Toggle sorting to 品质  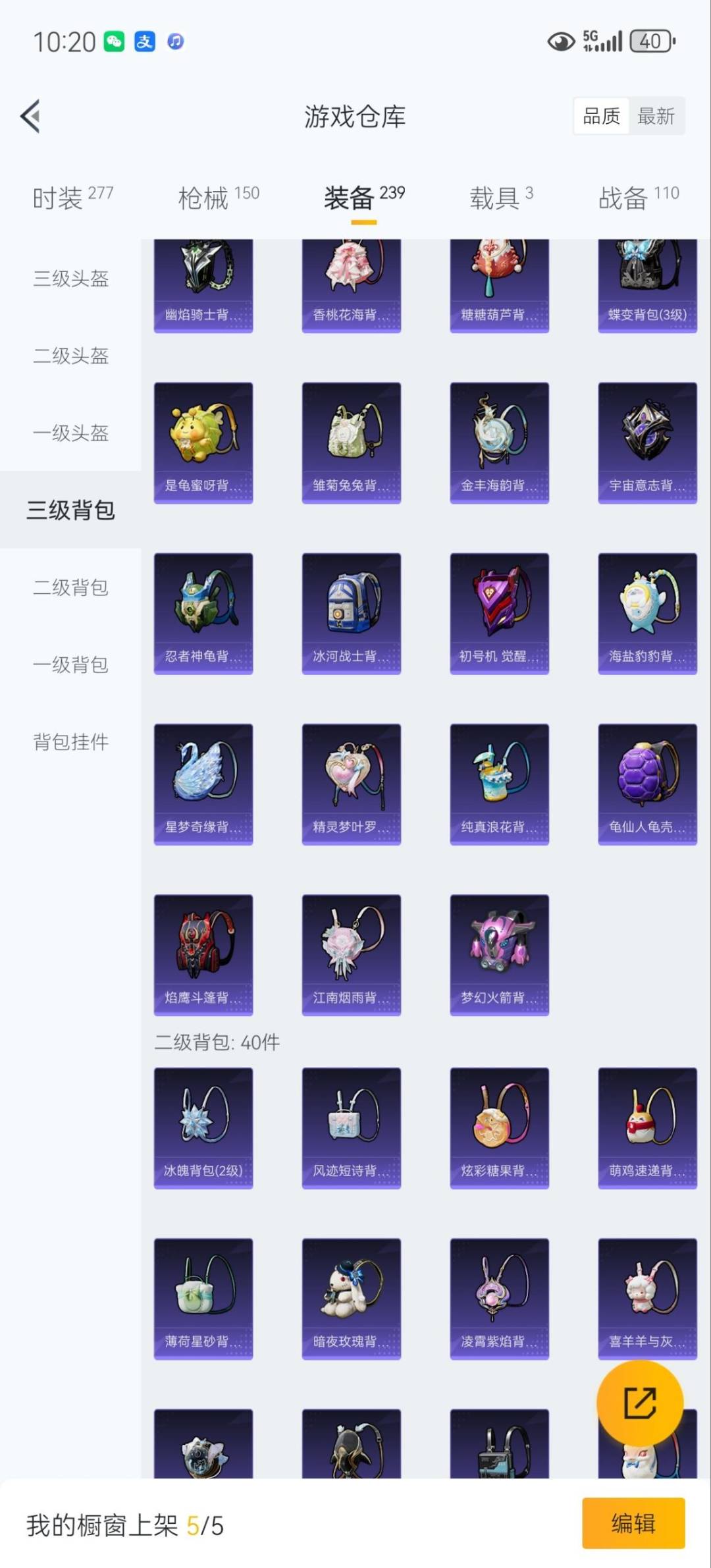[600, 116]
